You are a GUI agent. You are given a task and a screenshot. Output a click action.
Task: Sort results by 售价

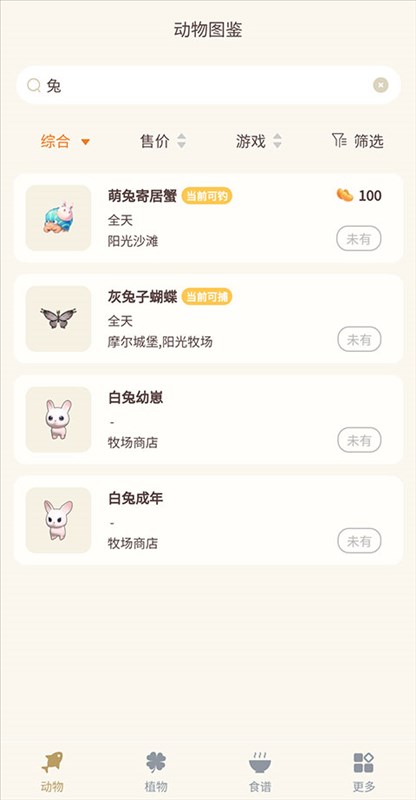(x=163, y=141)
